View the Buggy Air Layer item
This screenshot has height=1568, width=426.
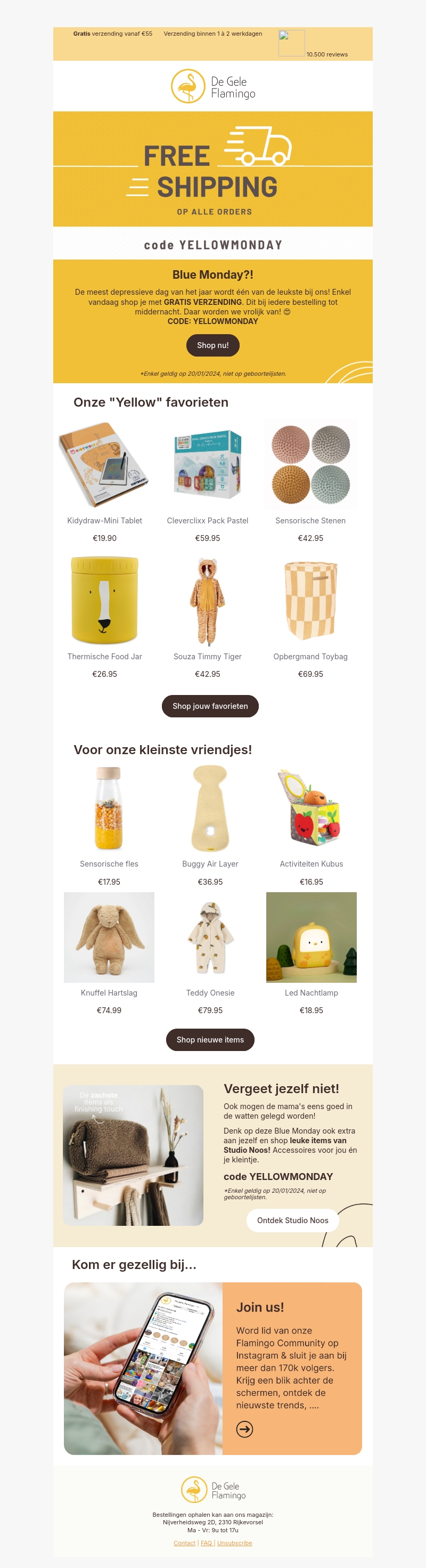coord(210,808)
